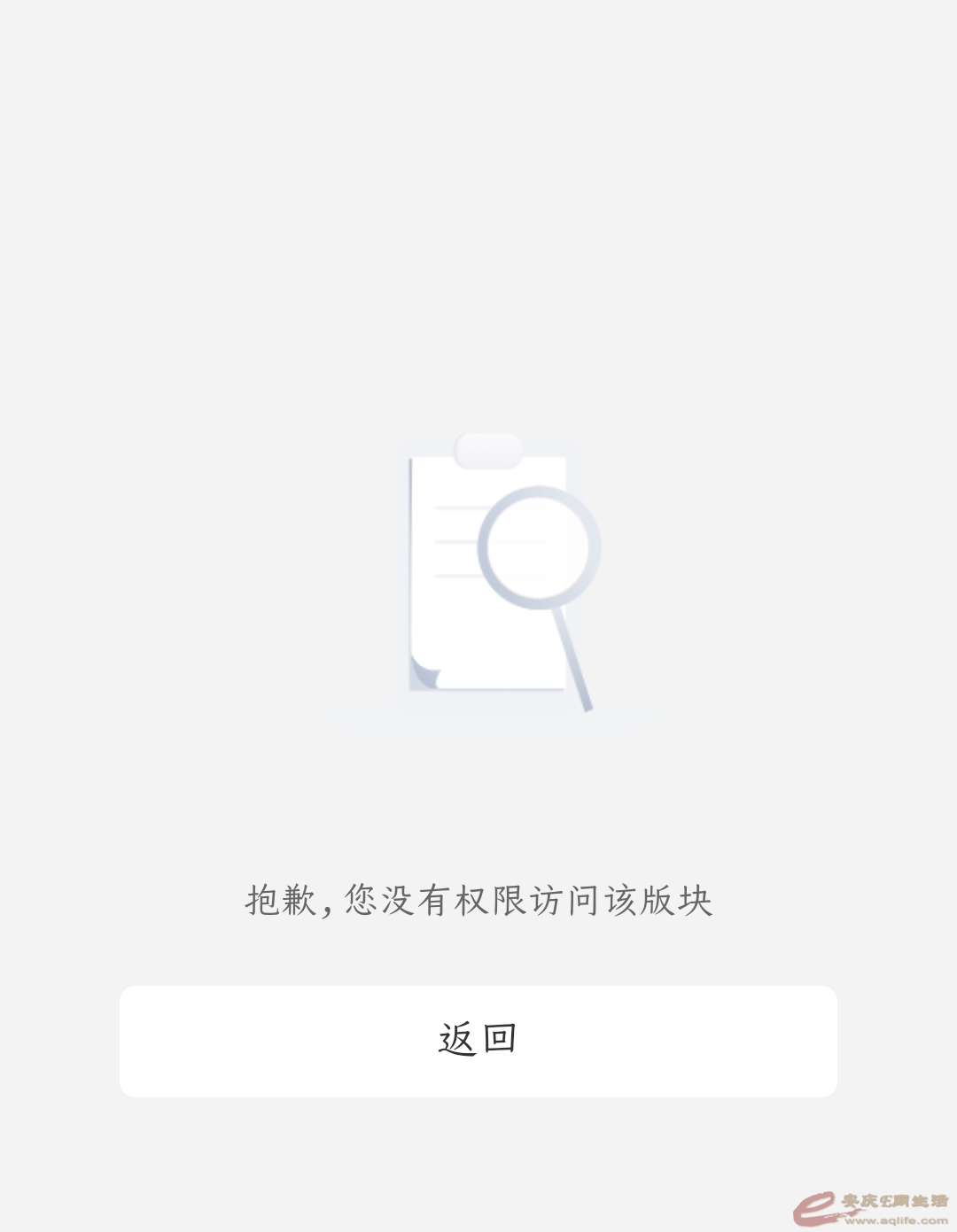Tap the 返回 button to go back
The width and height of the screenshot is (957, 1232).
coord(478,1041)
